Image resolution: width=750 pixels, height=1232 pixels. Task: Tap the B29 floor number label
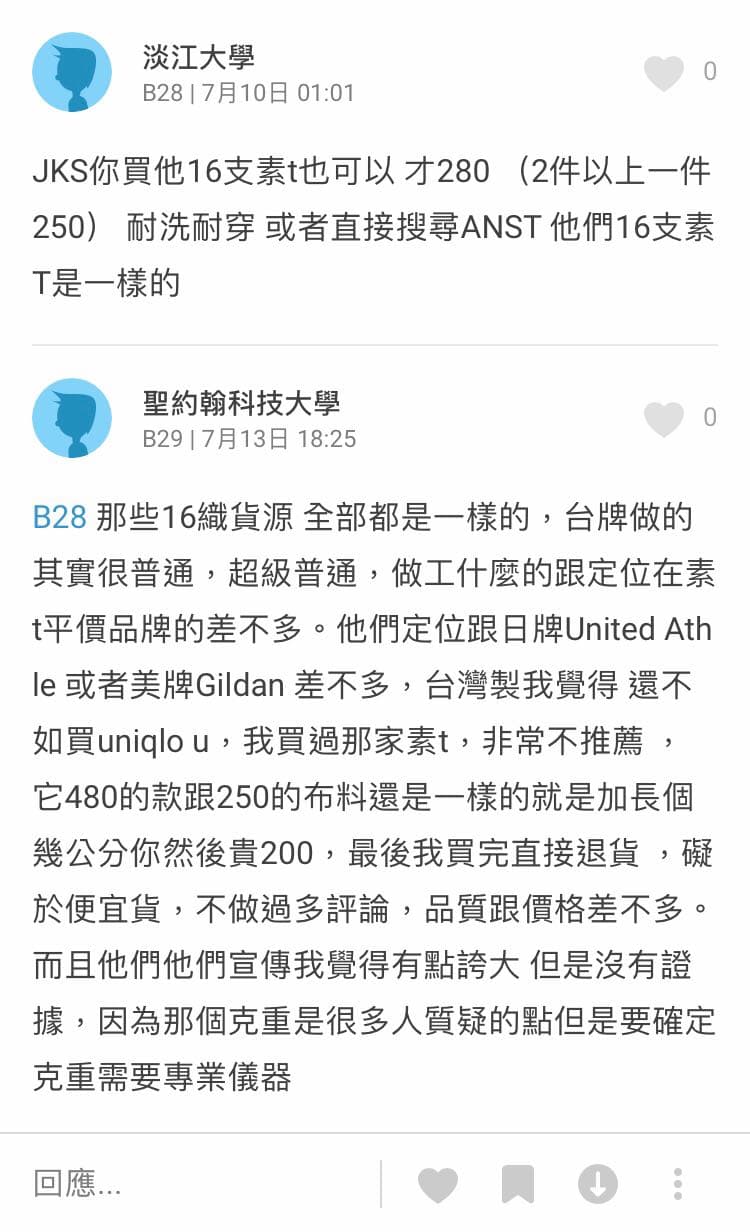(162, 438)
